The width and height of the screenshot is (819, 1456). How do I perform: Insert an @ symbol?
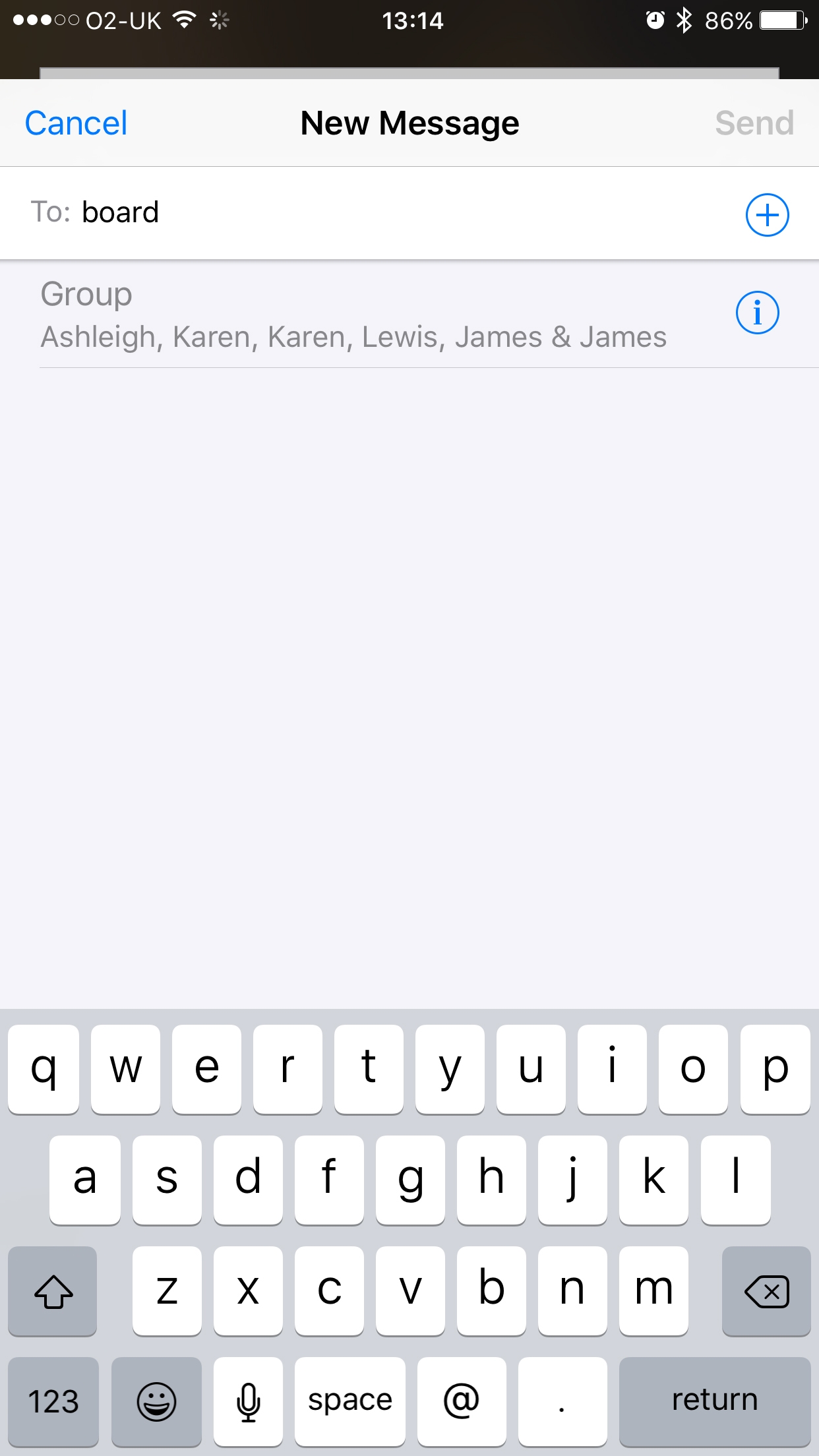(x=462, y=1401)
